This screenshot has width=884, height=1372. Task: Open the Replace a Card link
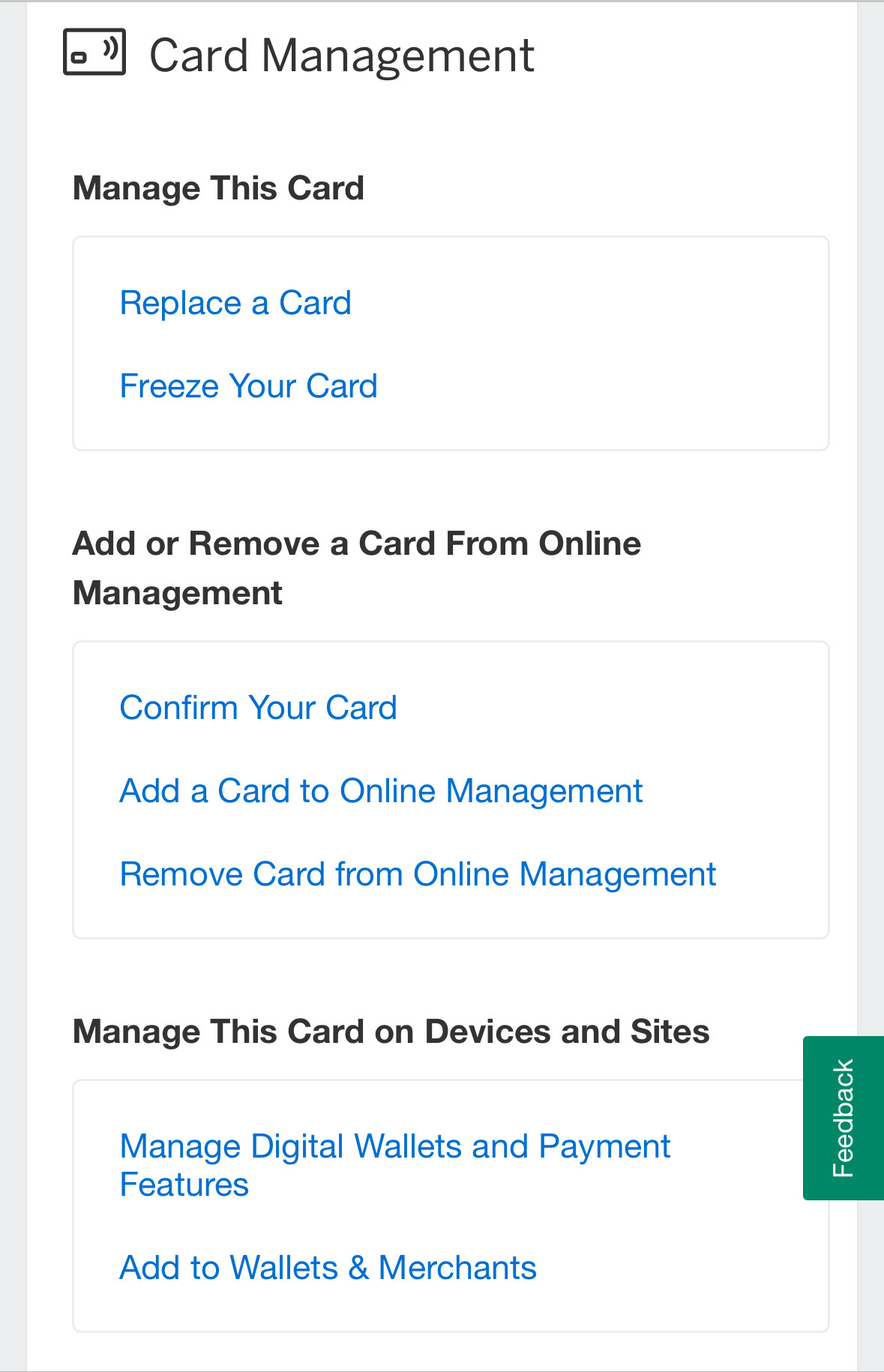point(235,304)
